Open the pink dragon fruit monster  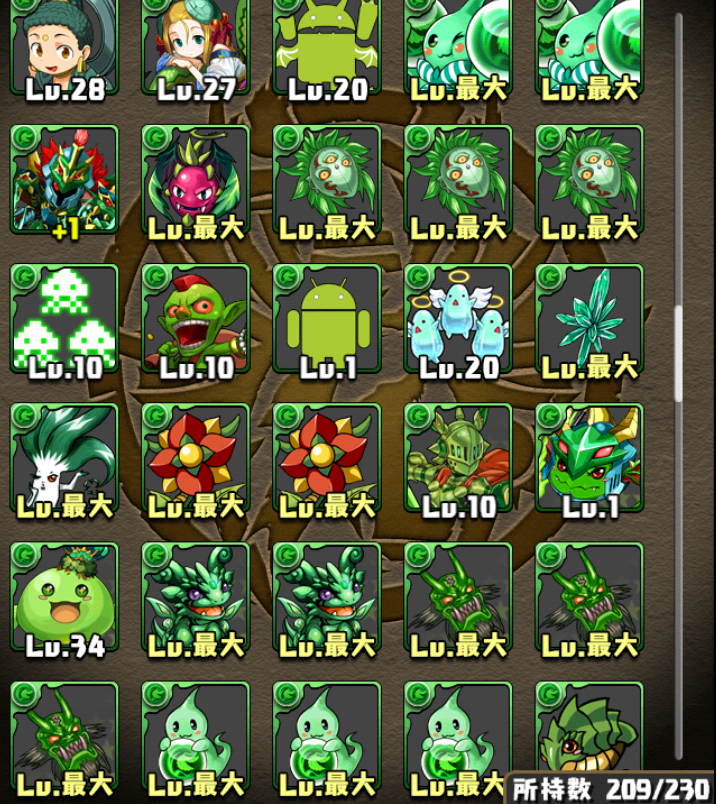pos(195,180)
